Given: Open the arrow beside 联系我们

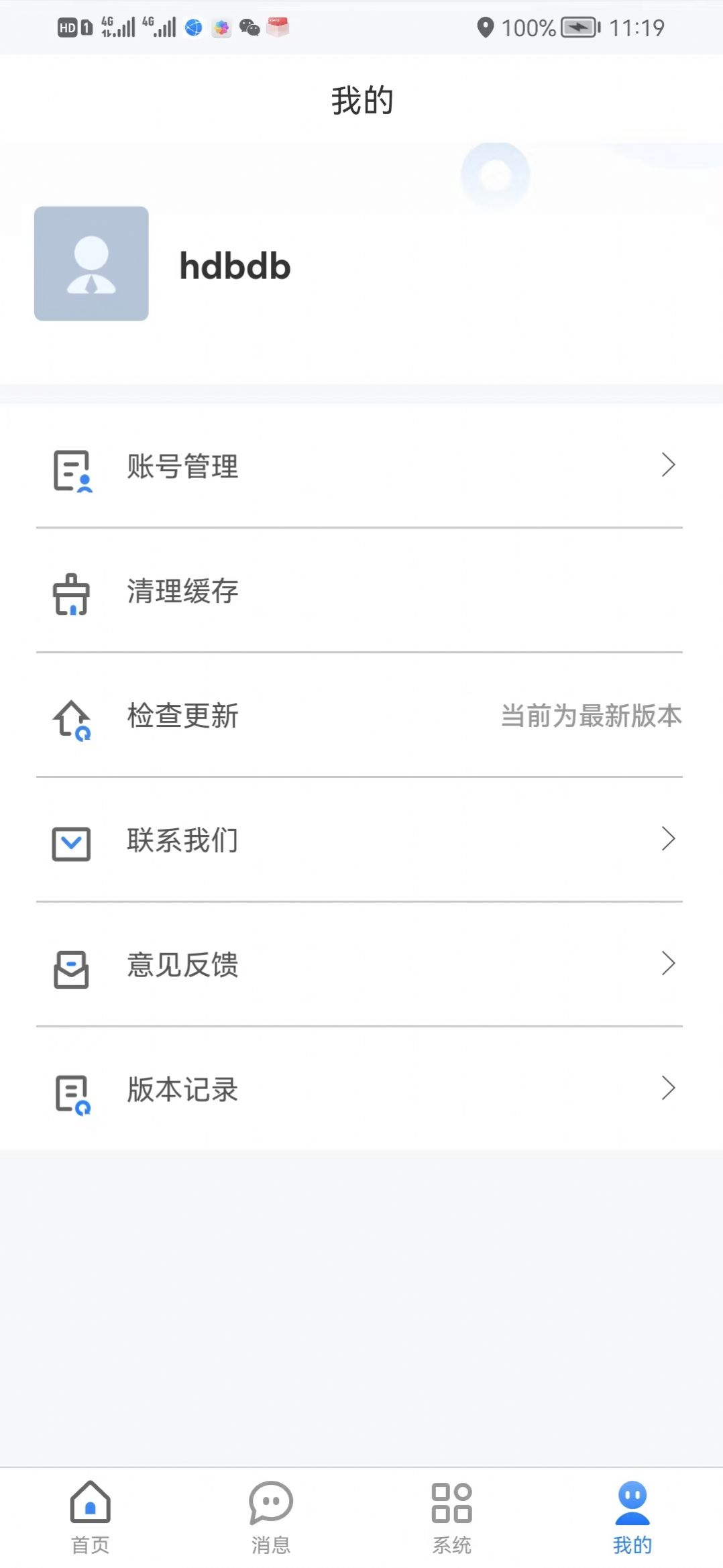Looking at the screenshot, I should click(x=668, y=838).
